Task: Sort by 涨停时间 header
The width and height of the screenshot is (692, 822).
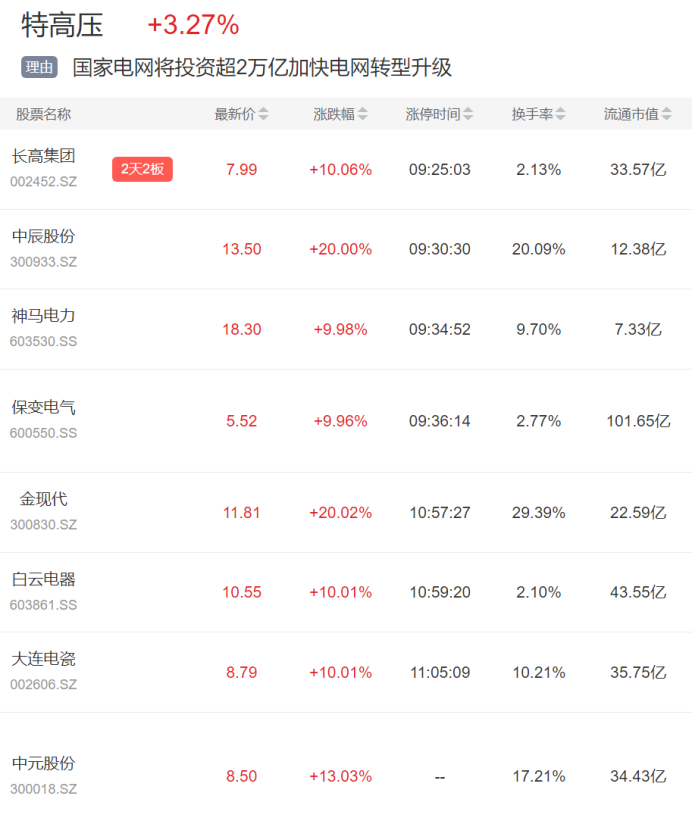Action: (439, 114)
